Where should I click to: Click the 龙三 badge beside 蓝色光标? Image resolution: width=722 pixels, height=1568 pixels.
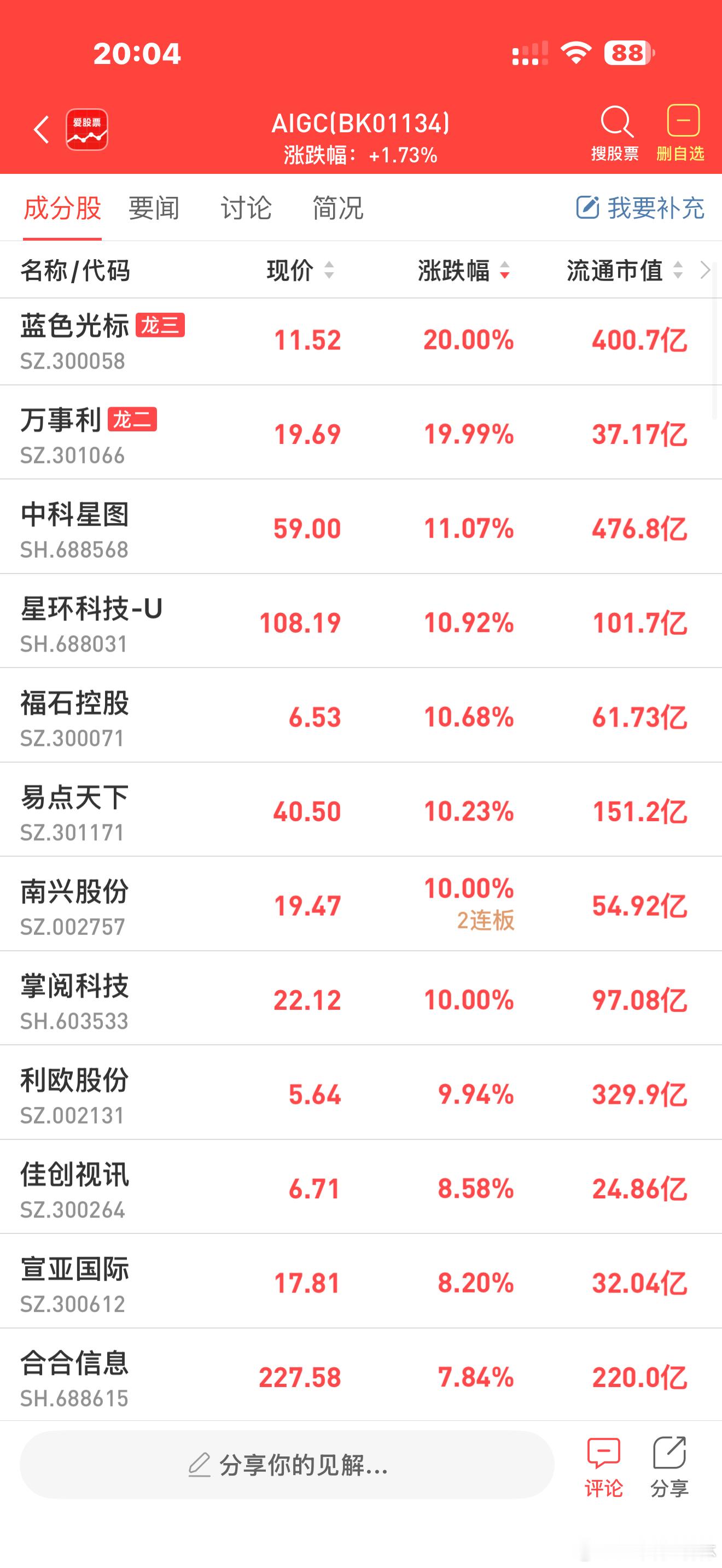click(160, 326)
